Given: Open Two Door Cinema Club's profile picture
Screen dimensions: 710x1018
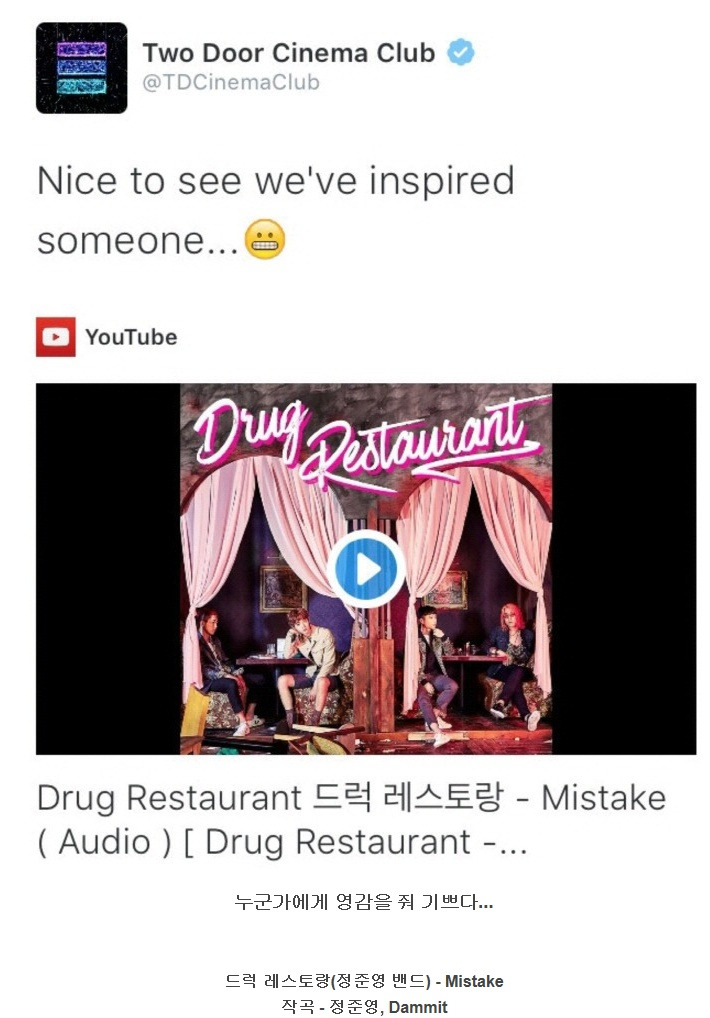Looking at the screenshot, I should pos(81,68).
